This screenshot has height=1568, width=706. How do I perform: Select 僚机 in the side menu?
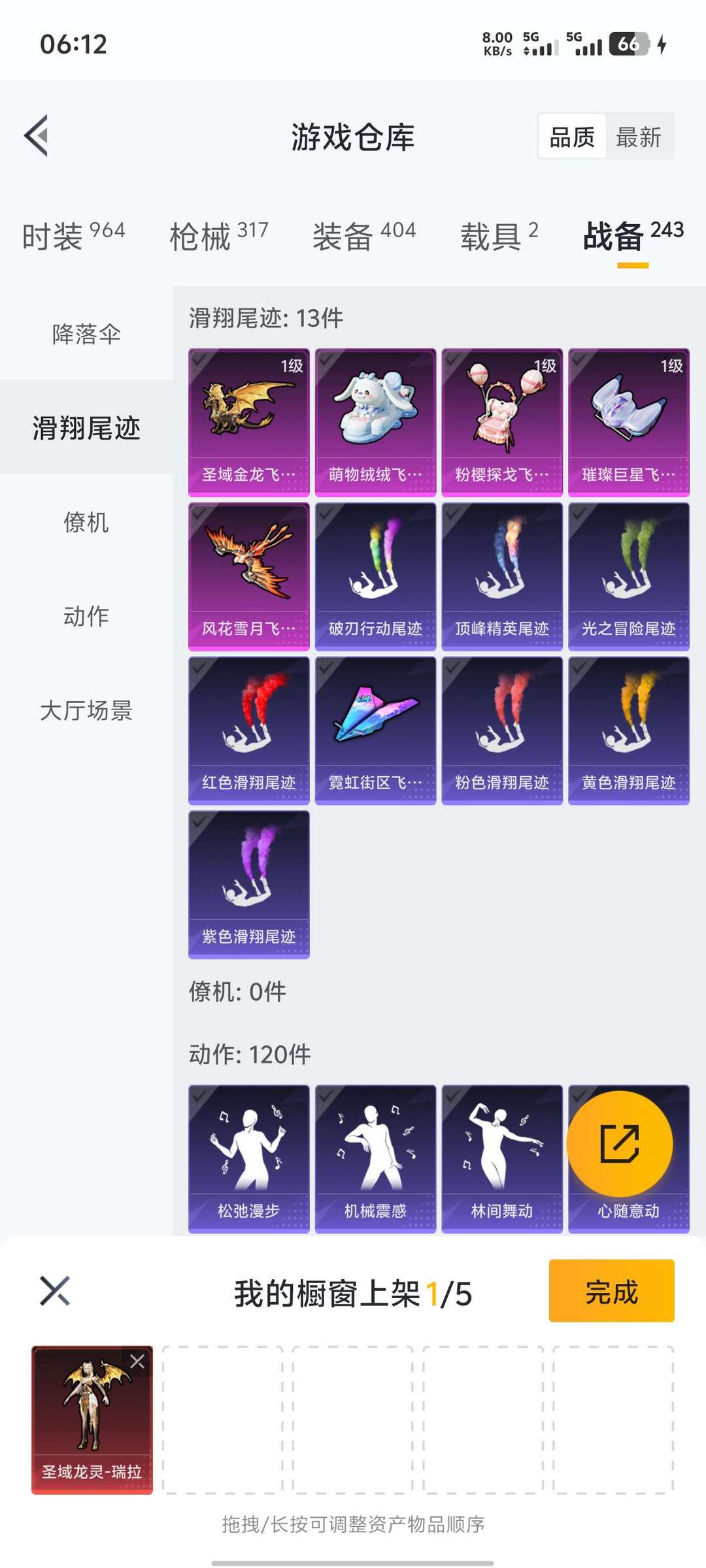[86, 522]
